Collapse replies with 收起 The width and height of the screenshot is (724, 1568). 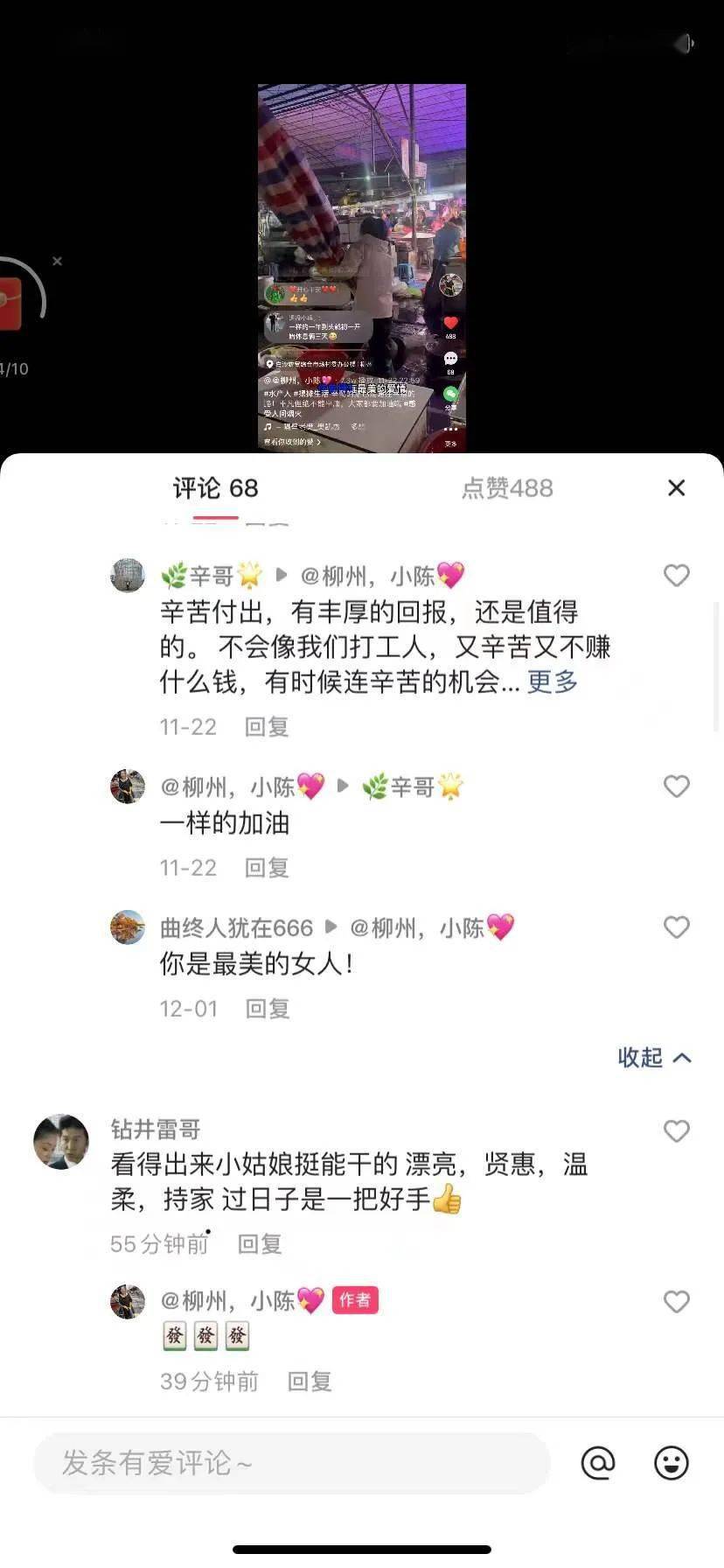click(x=654, y=1057)
